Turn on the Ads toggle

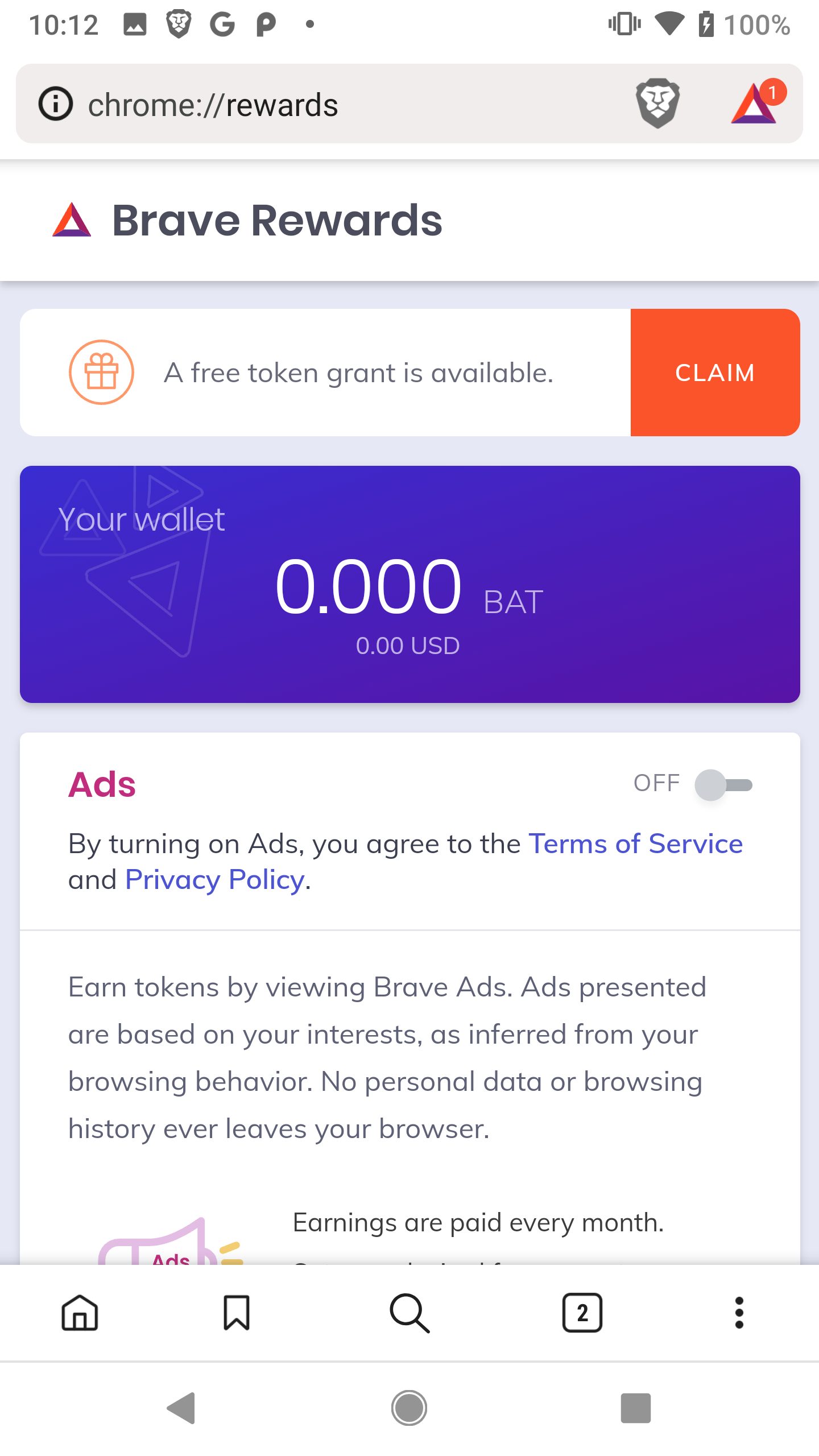pyautogui.click(x=723, y=785)
